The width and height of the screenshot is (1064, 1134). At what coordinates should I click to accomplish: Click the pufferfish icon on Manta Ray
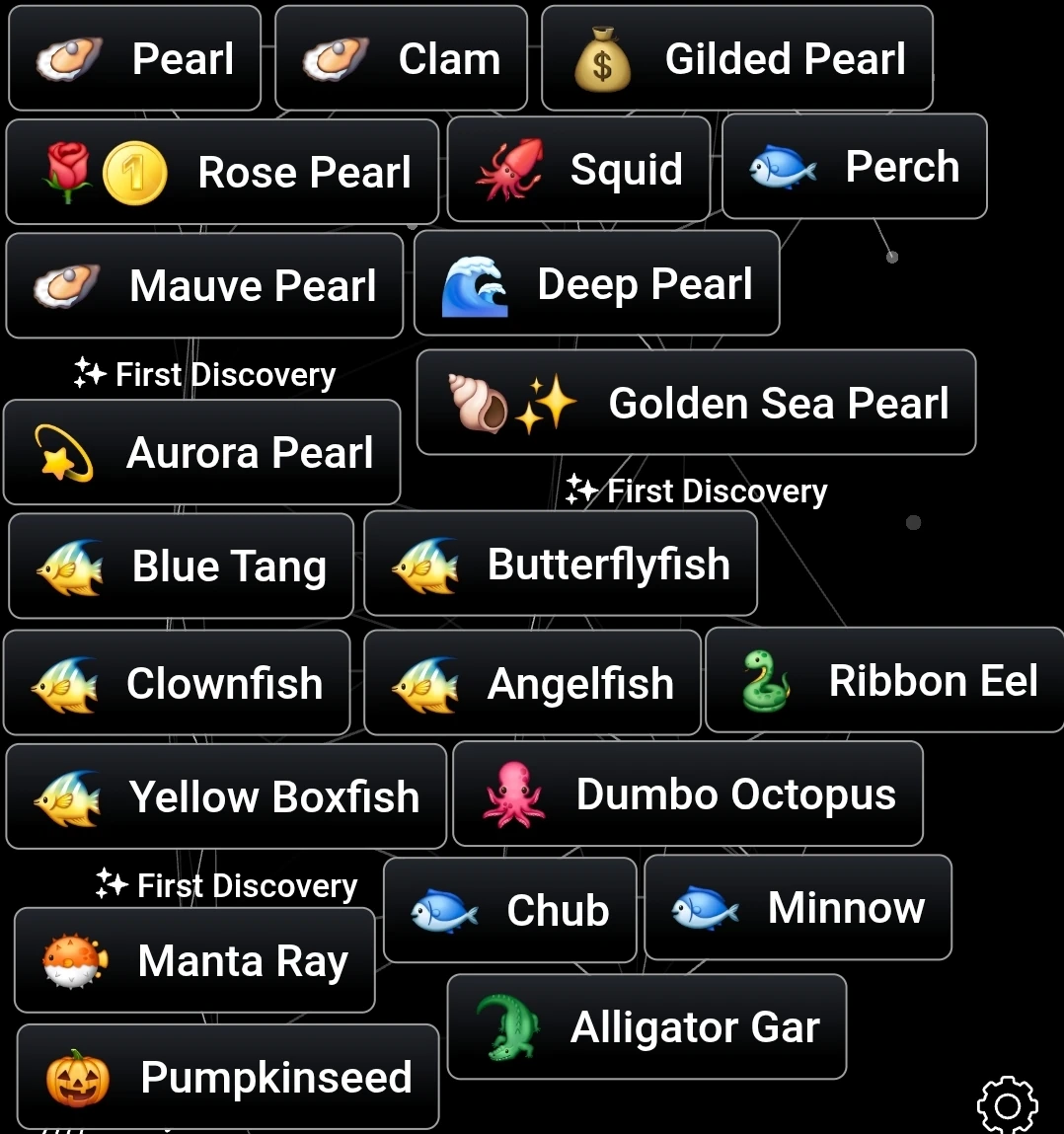point(64,959)
